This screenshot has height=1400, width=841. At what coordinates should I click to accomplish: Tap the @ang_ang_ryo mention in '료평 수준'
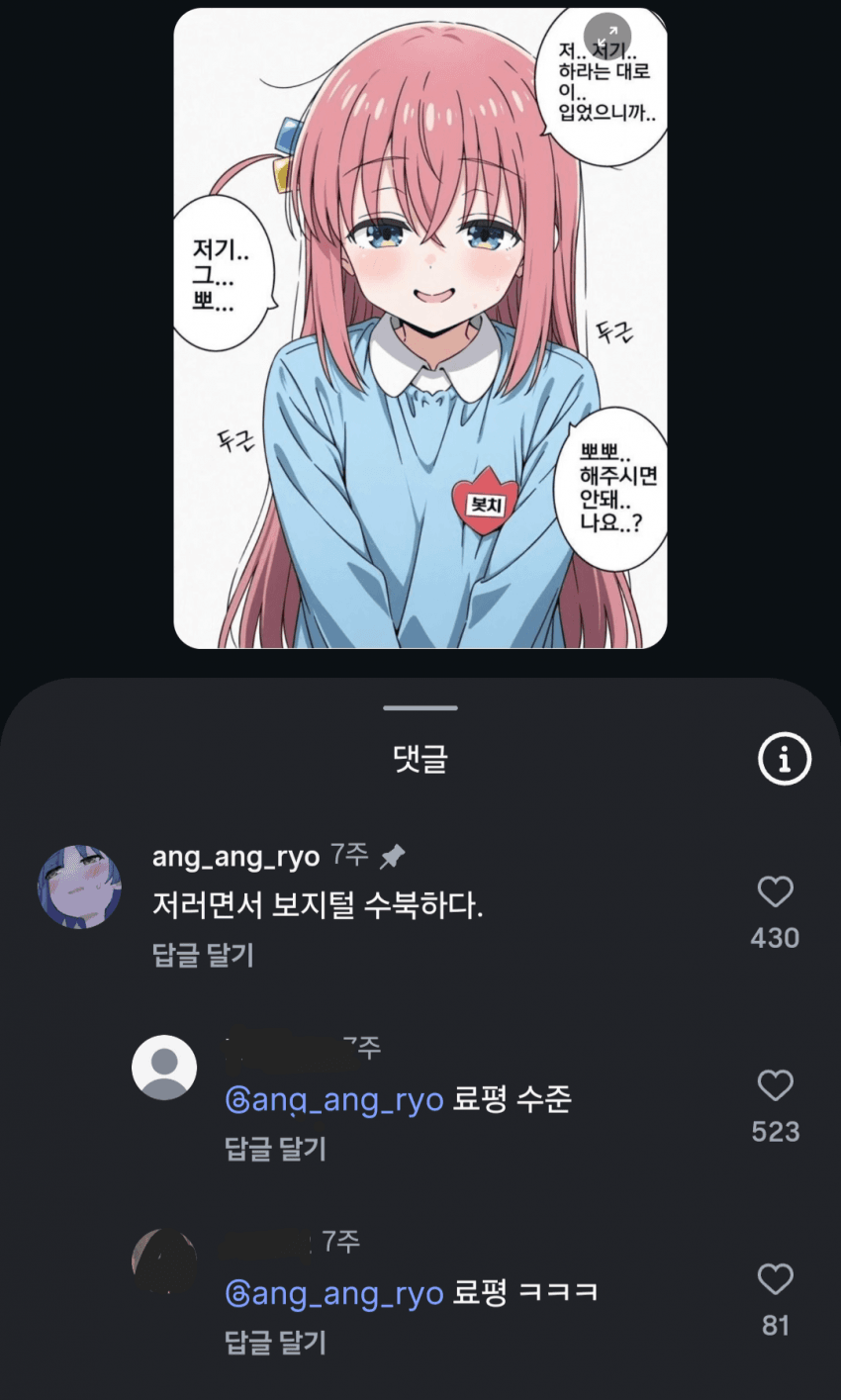point(334,1099)
